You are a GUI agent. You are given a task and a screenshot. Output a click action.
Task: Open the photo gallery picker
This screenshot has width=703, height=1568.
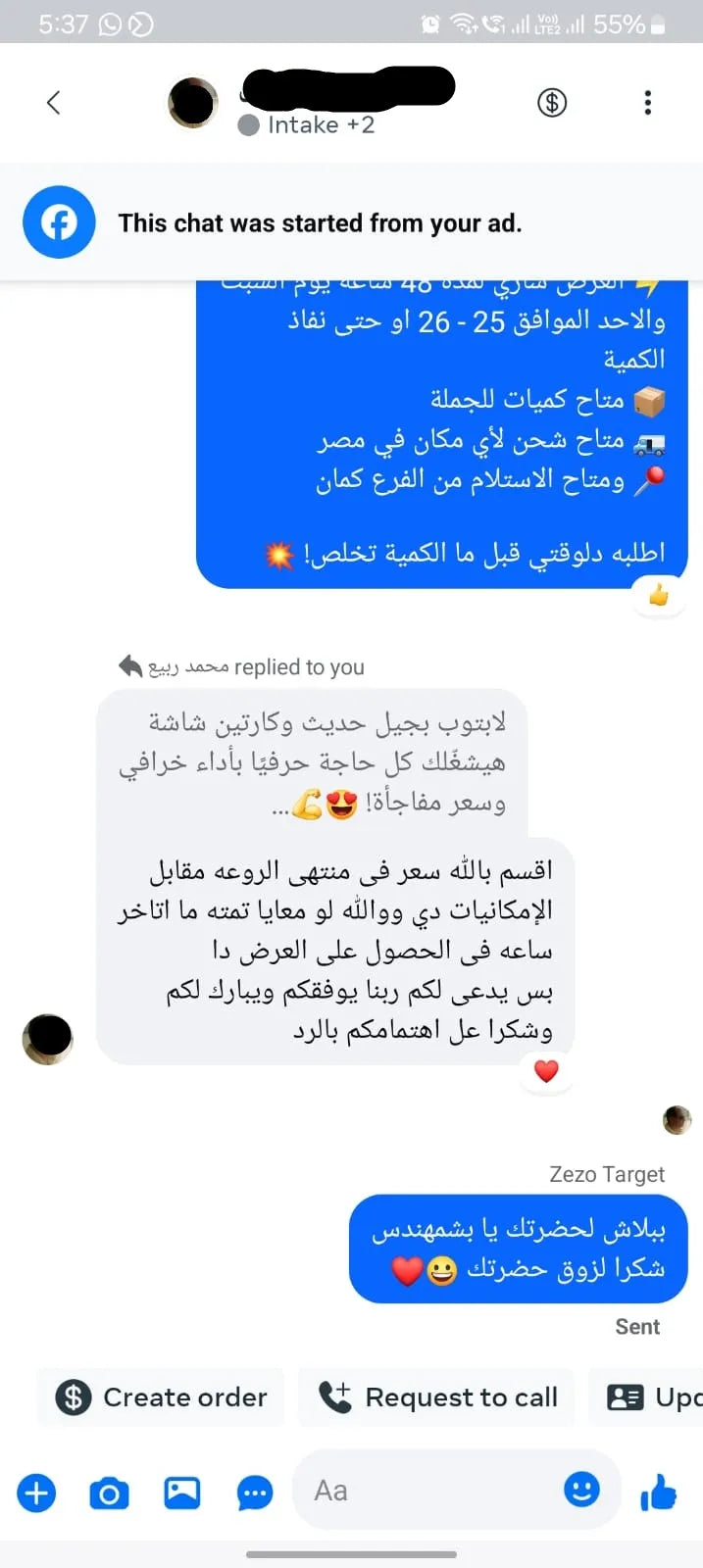[x=181, y=1493]
